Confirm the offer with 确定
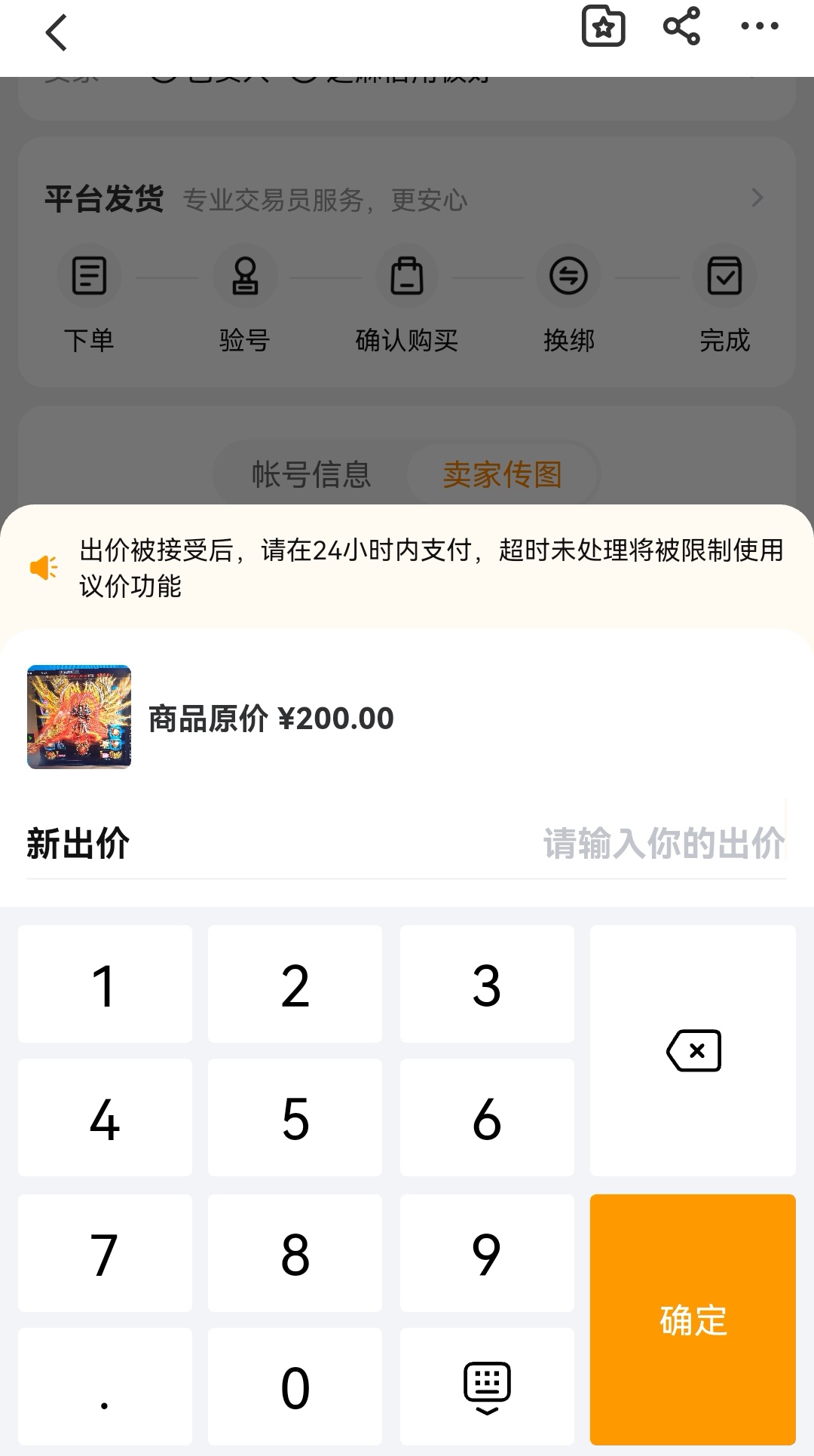 coord(693,1320)
